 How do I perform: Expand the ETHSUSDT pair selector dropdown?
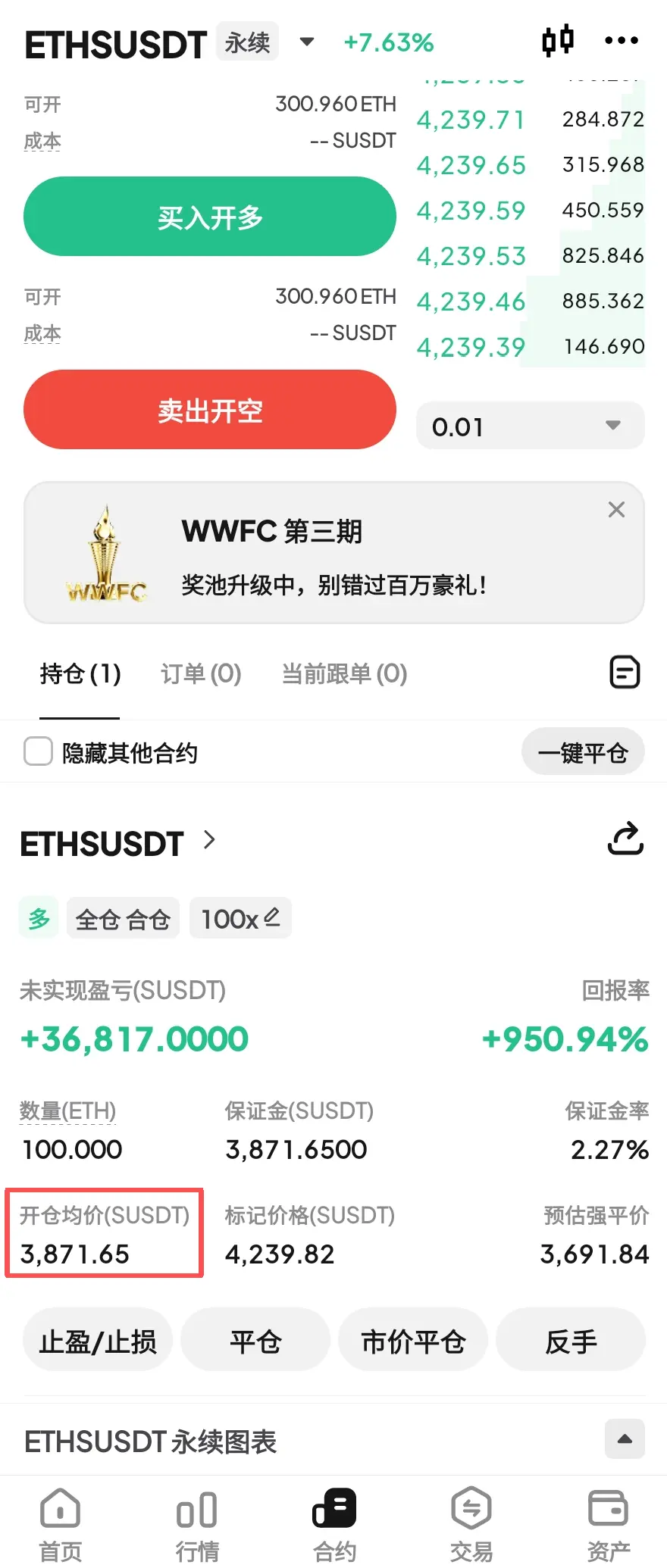tap(307, 42)
